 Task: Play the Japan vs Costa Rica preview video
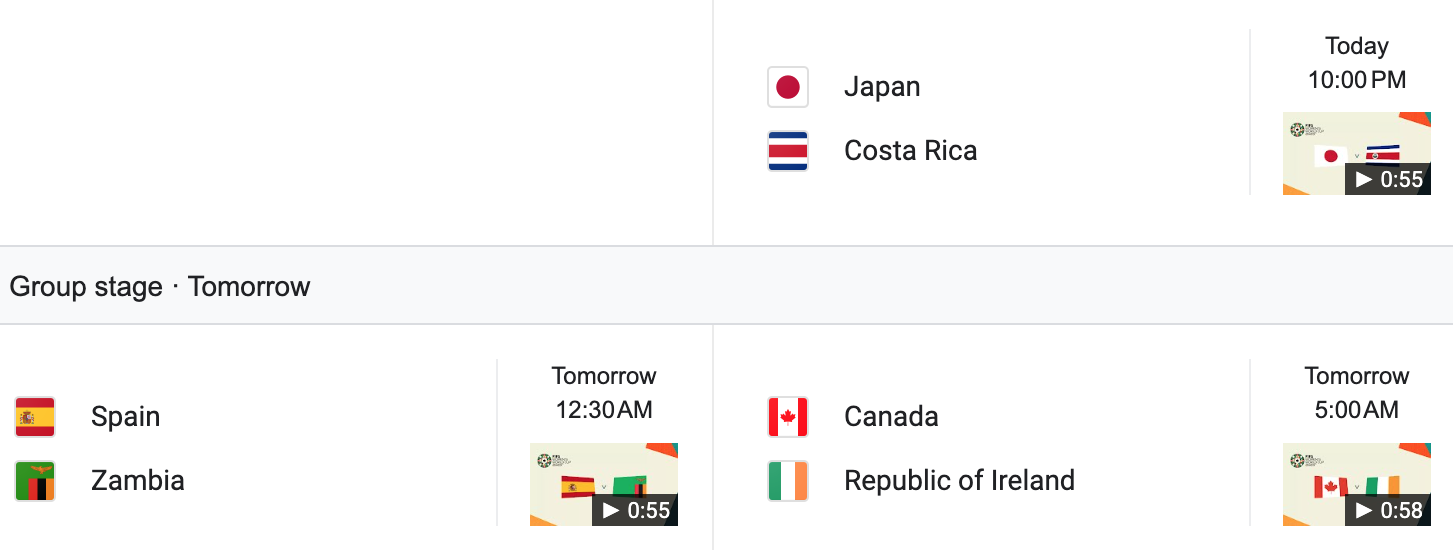click(1356, 154)
